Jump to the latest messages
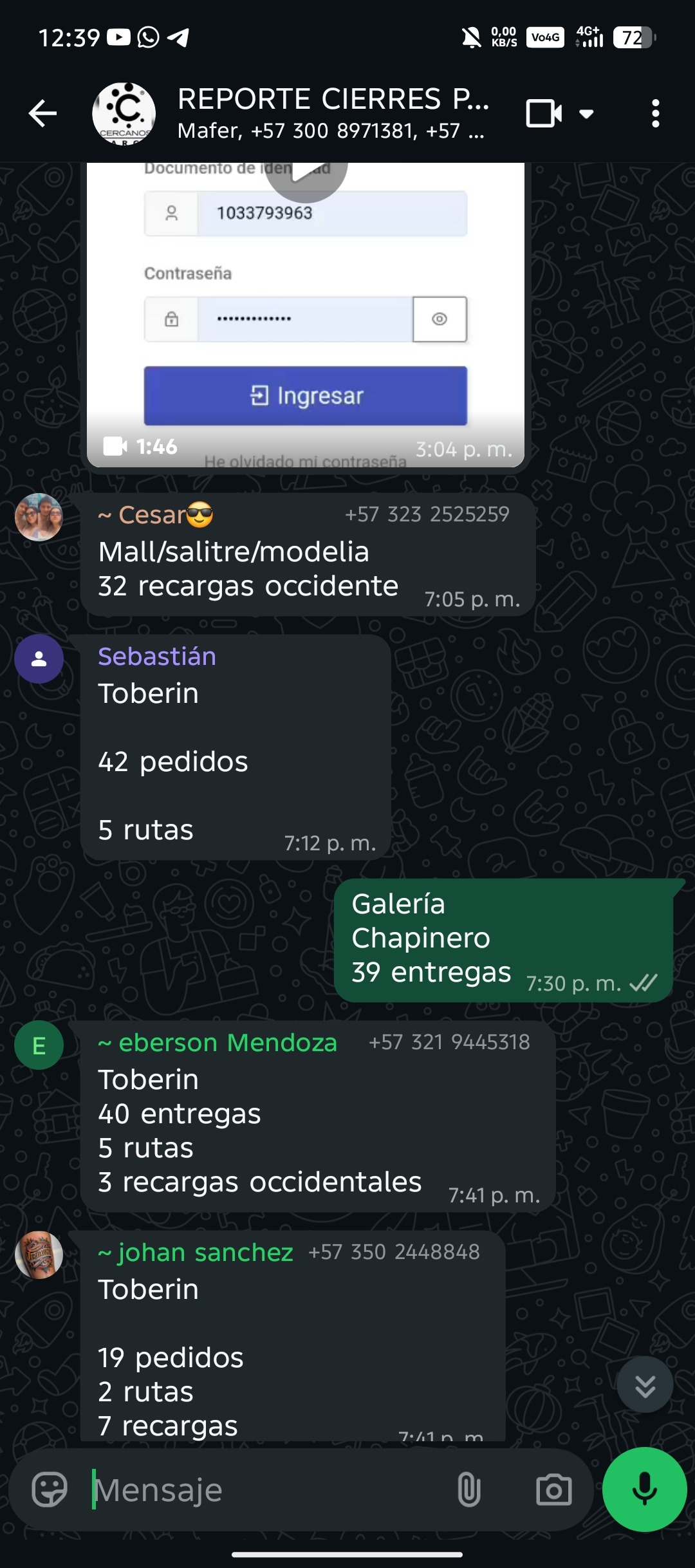This screenshot has width=695, height=1568. coord(645,1385)
